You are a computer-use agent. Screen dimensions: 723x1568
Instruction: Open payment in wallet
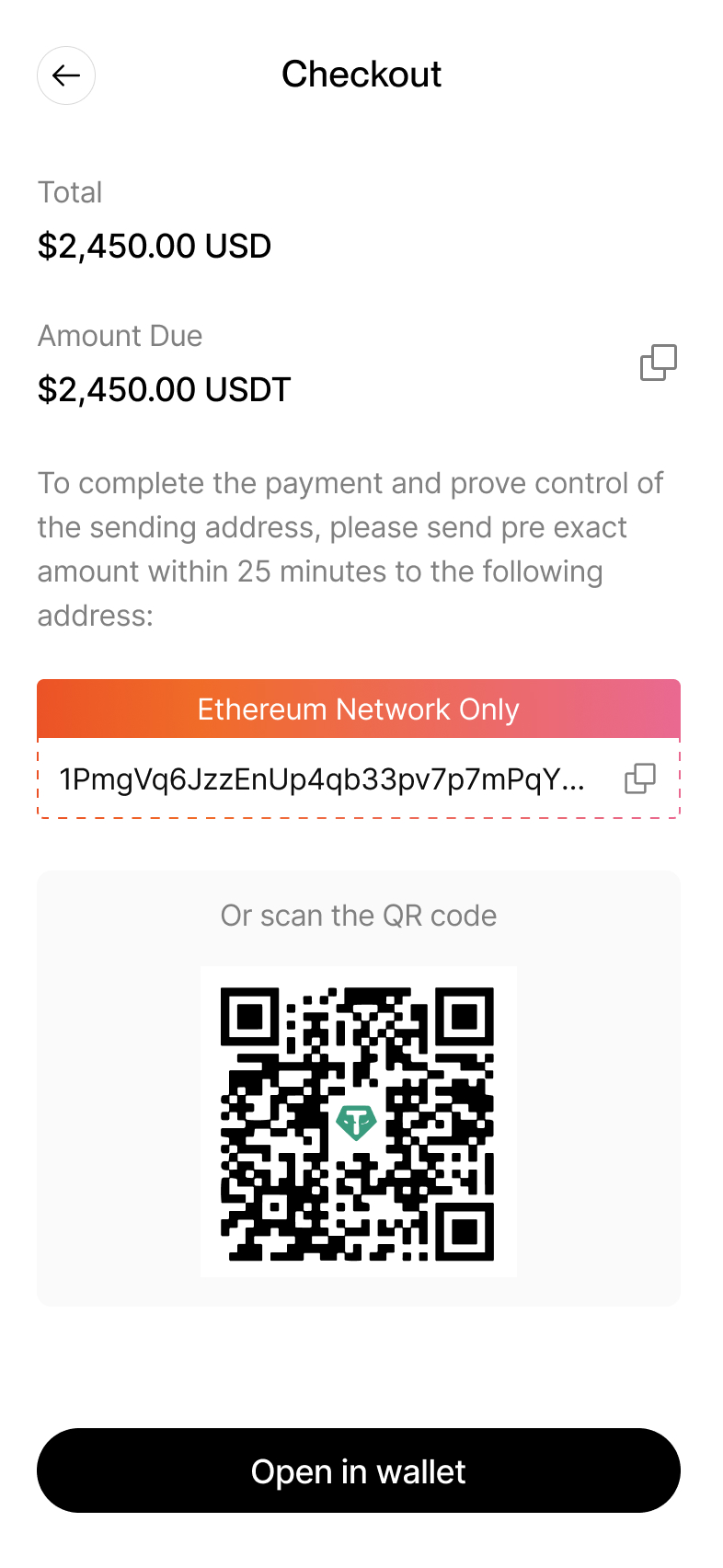tap(359, 1470)
